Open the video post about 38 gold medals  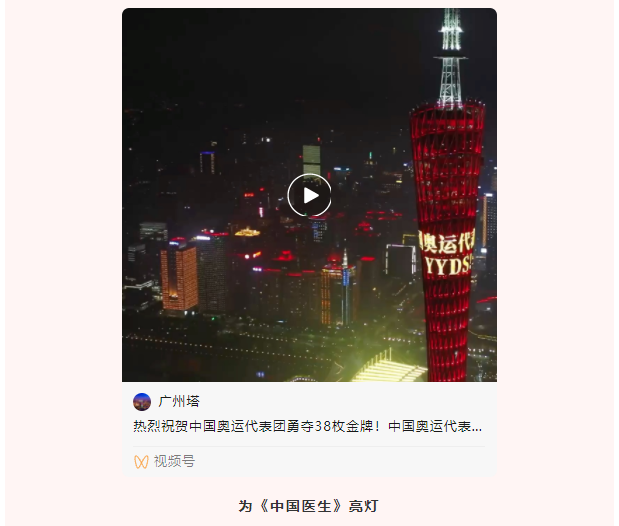pos(308,425)
